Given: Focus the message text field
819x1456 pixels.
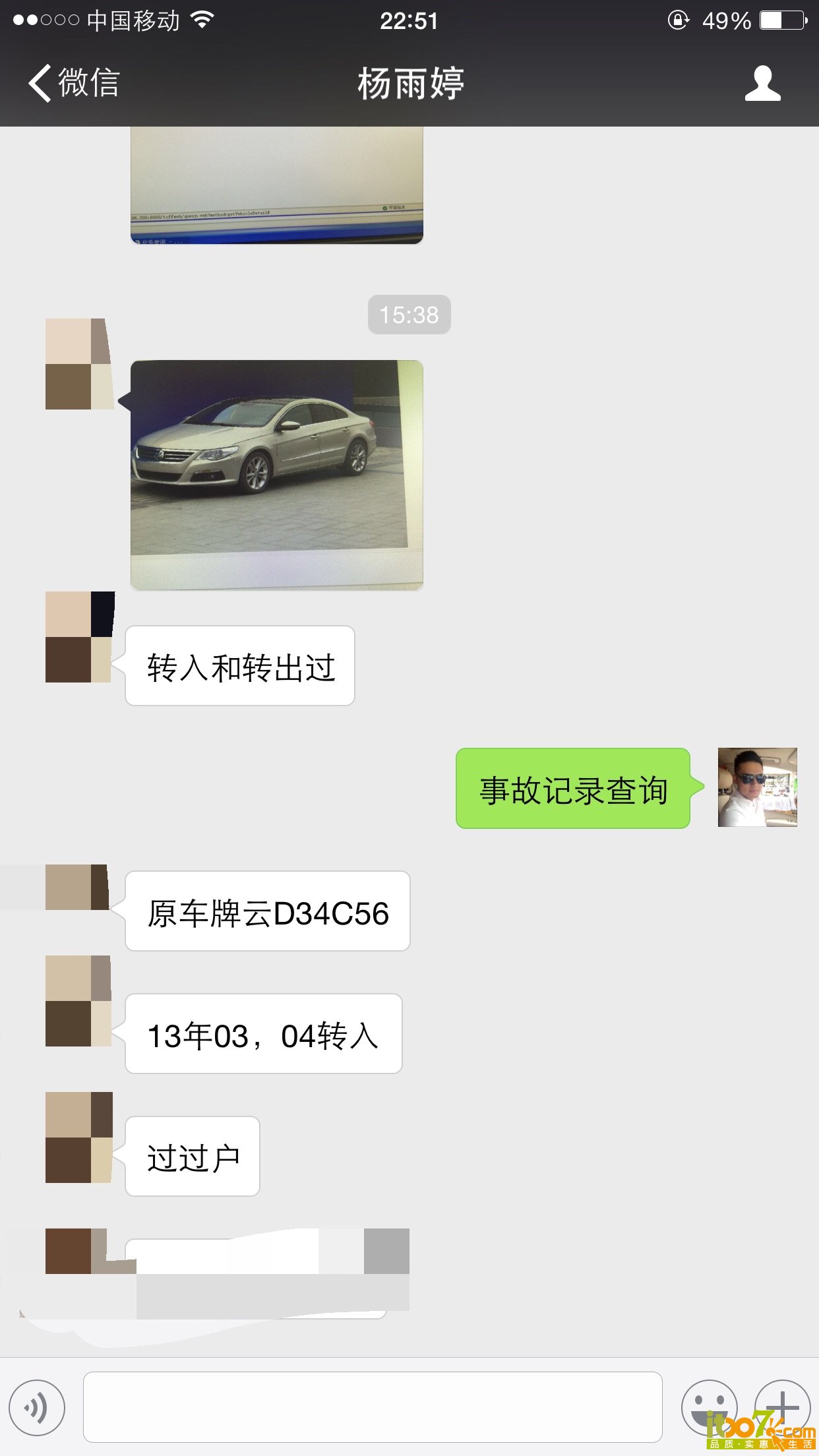Looking at the screenshot, I should [373, 1408].
